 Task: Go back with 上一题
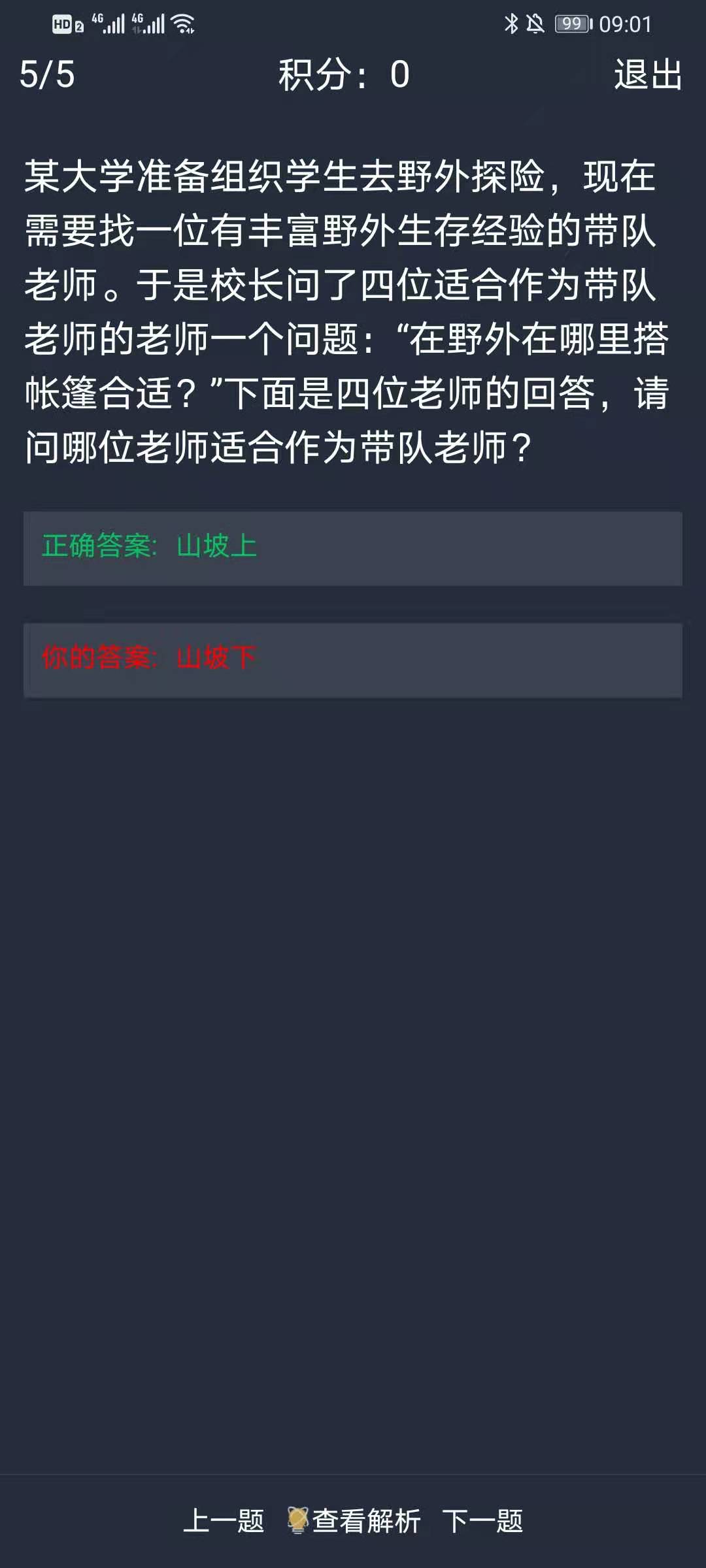point(224,1521)
